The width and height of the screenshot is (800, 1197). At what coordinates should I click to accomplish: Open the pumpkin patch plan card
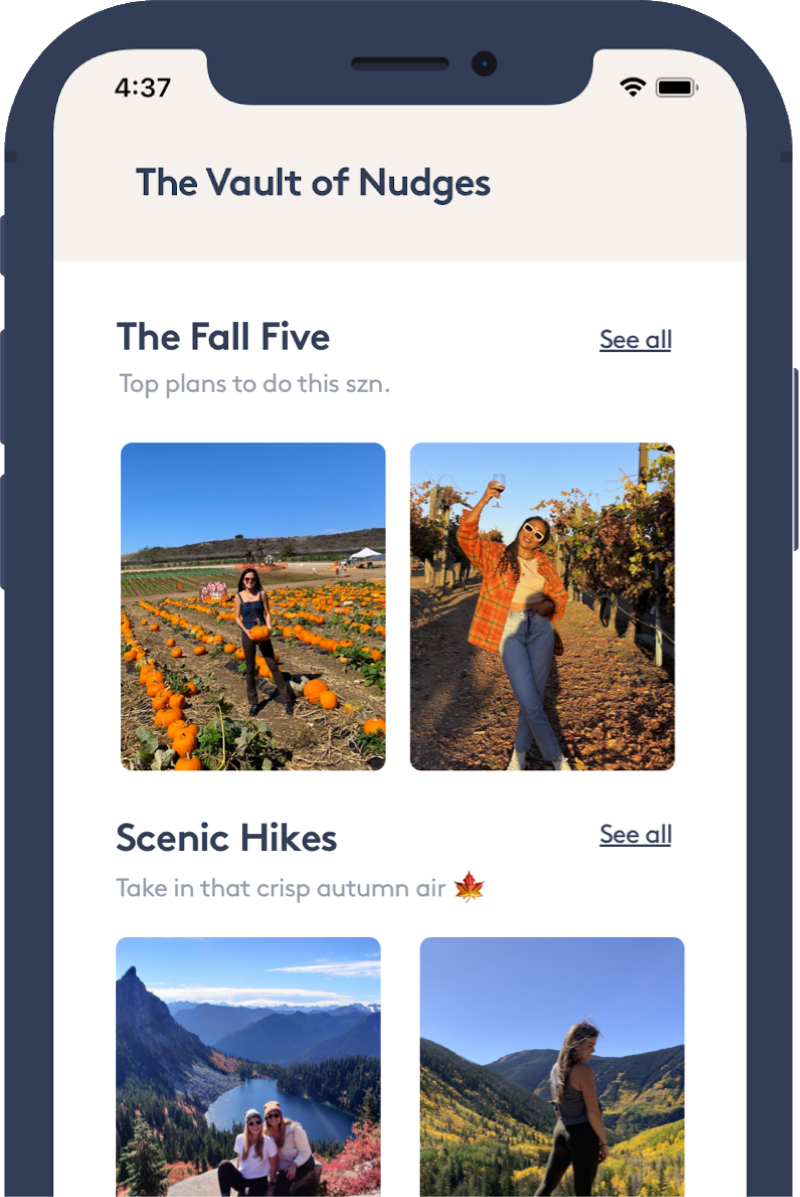253,606
